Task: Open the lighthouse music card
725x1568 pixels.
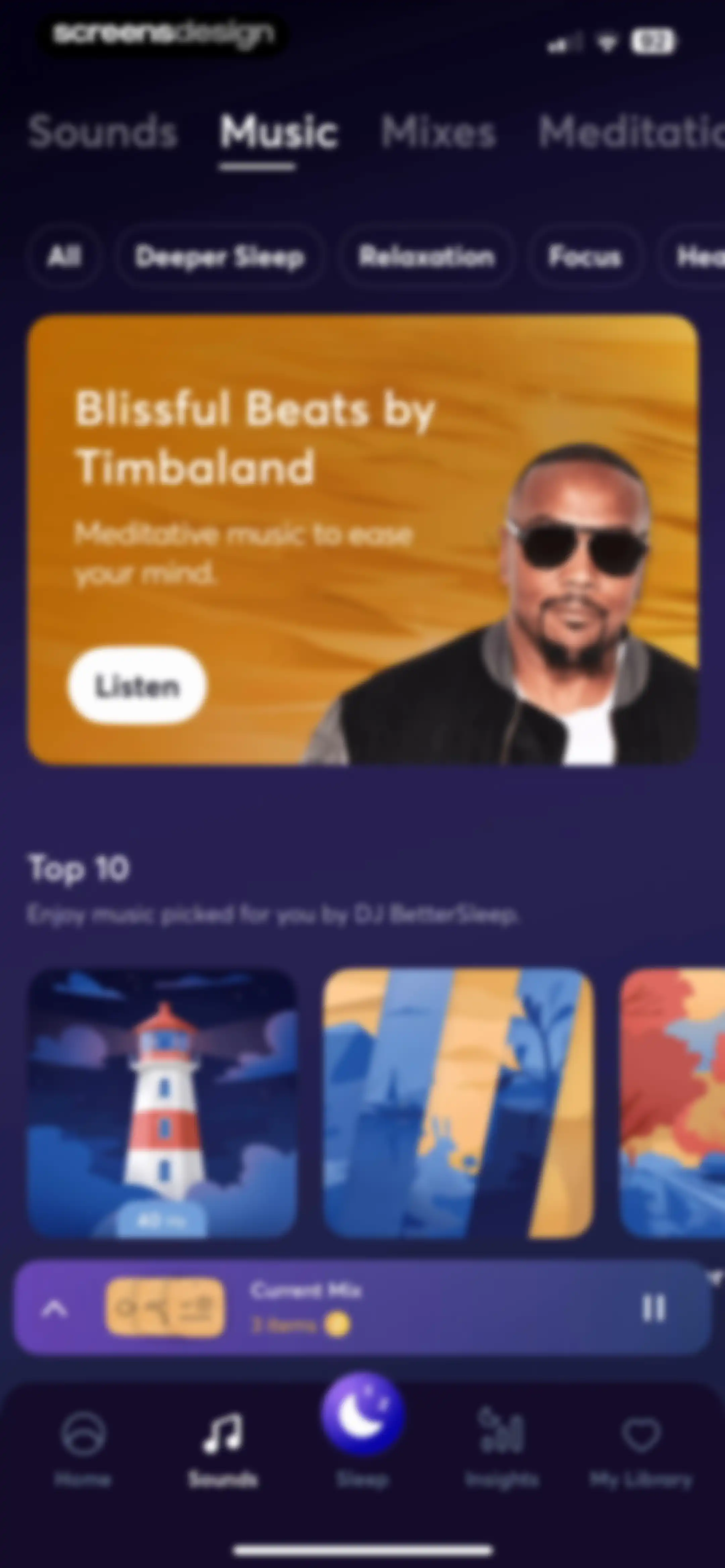Action: tap(162, 1104)
